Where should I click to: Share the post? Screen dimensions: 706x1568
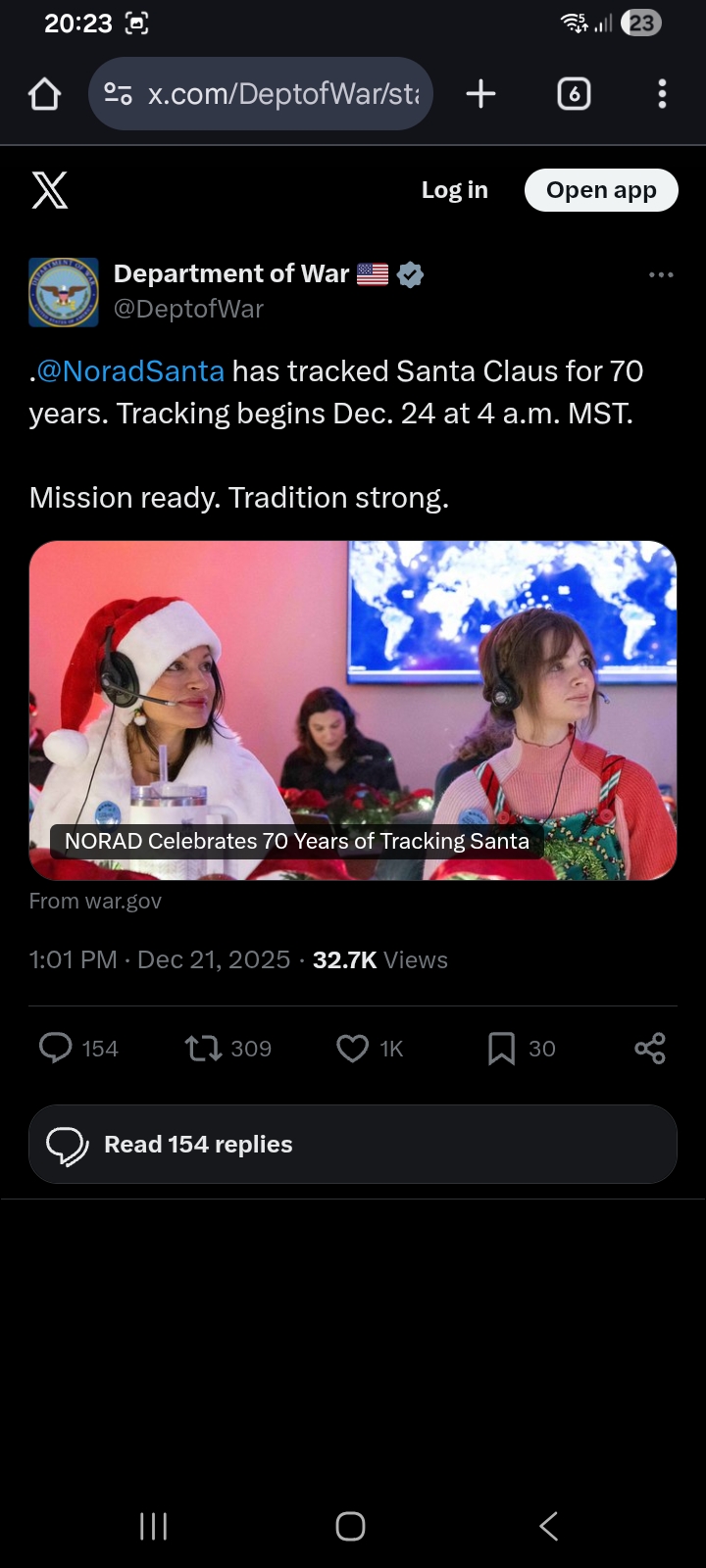(650, 1049)
